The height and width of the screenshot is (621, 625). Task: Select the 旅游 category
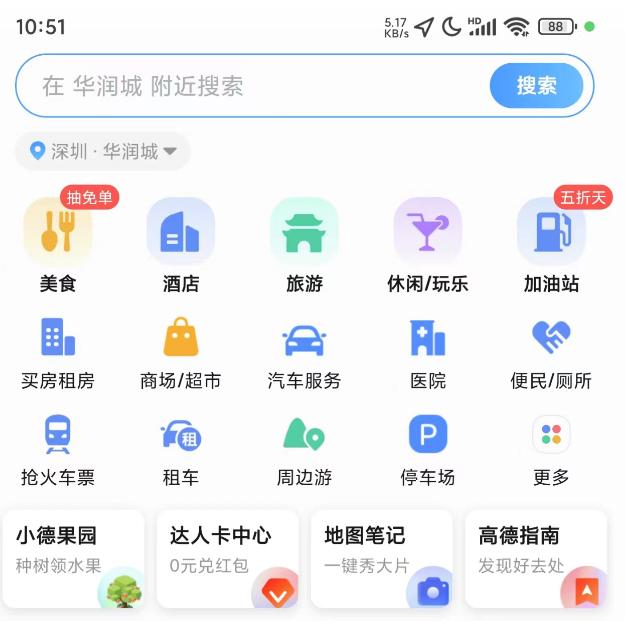click(x=304, y=245)
